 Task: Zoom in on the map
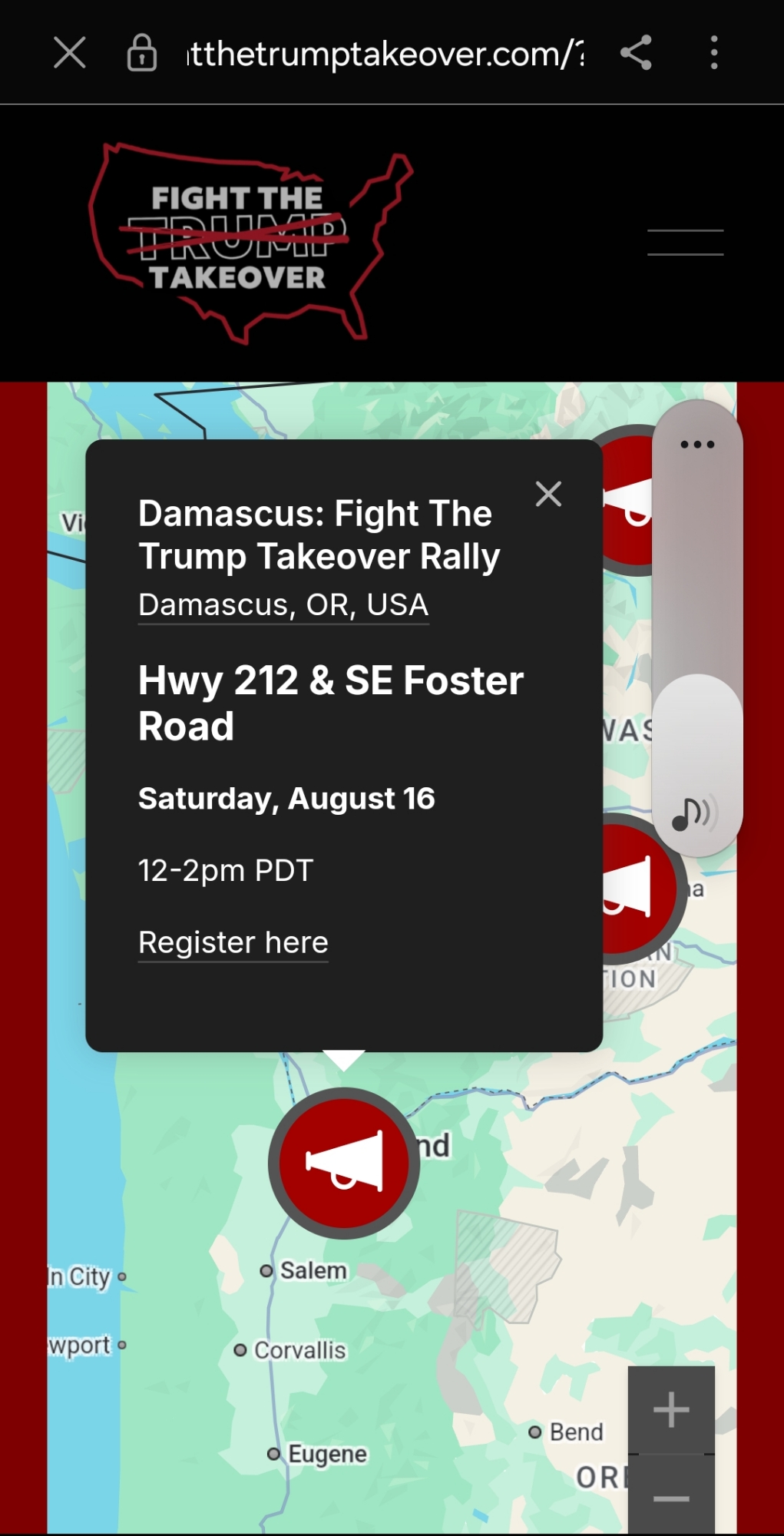(671, 1410)
